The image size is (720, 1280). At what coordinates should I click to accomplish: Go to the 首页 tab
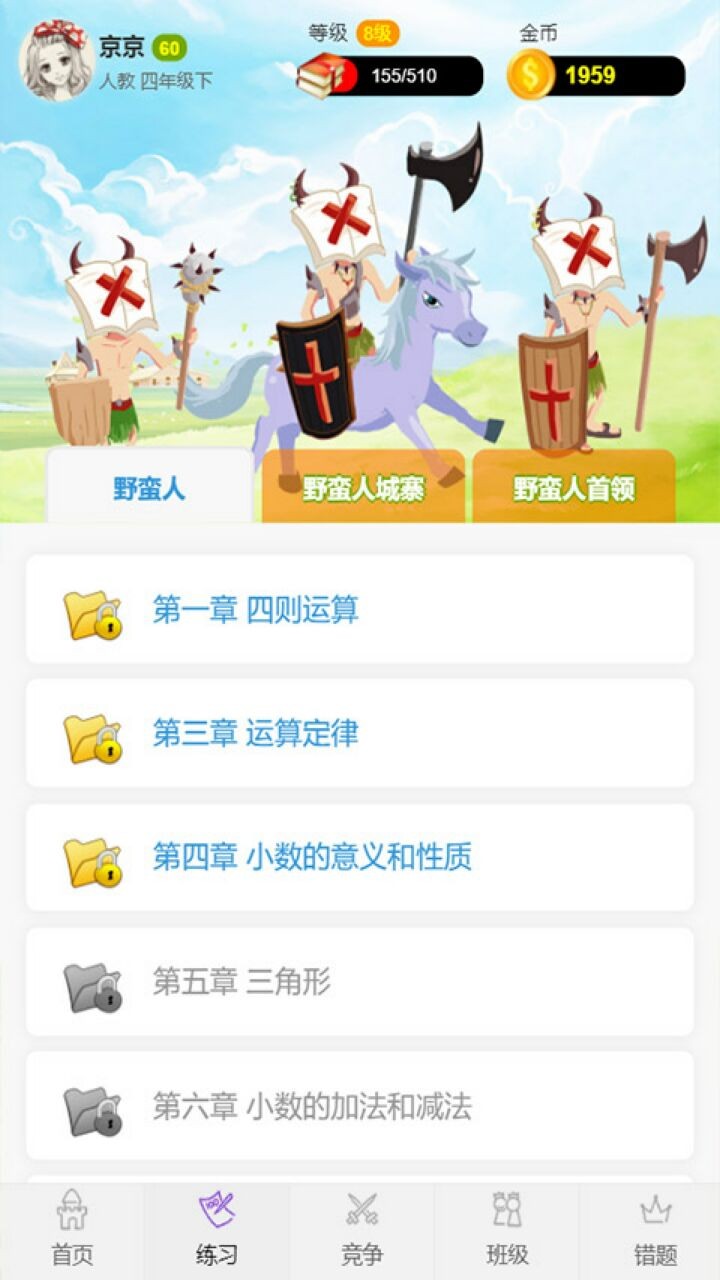pyautogui.click(x=72, y=1232)
